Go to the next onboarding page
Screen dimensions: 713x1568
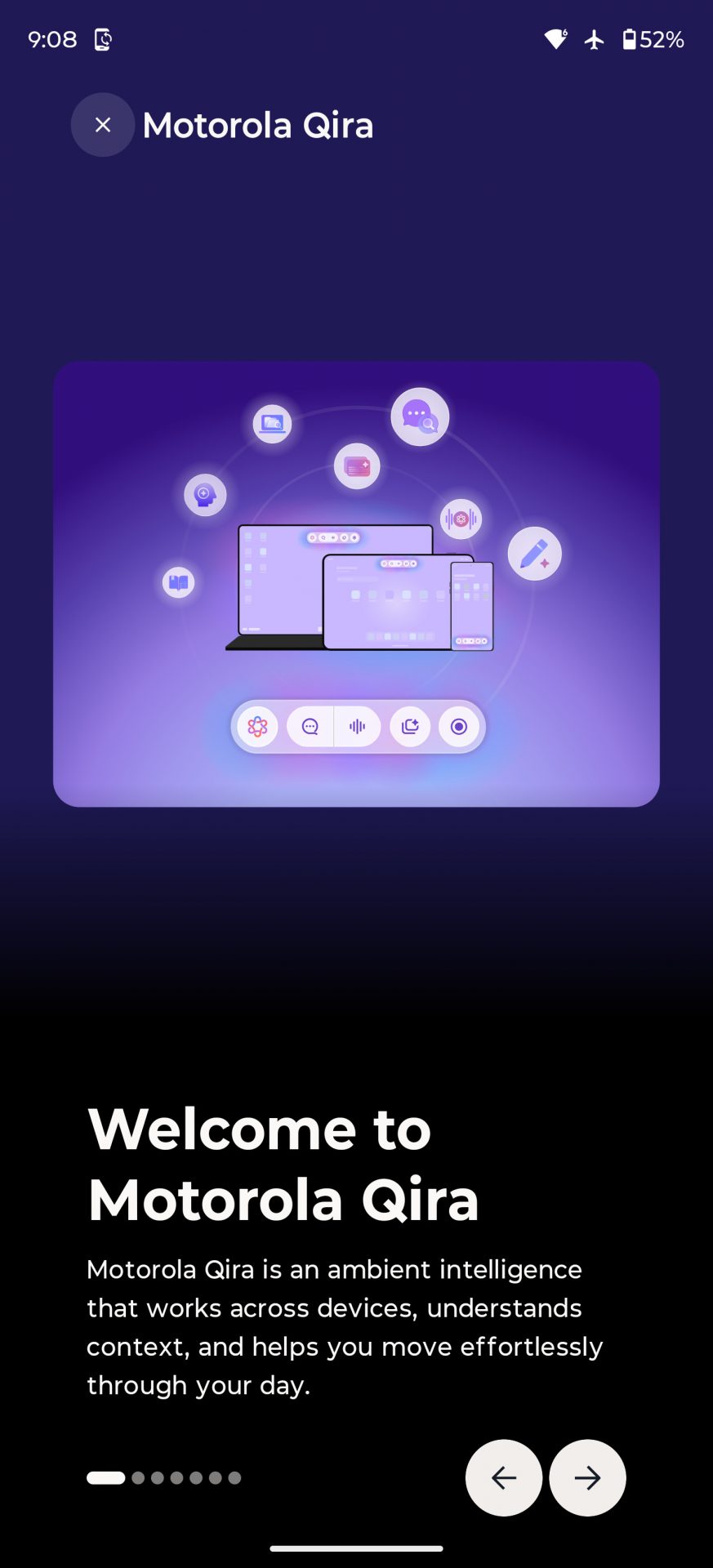[587, 1477]
